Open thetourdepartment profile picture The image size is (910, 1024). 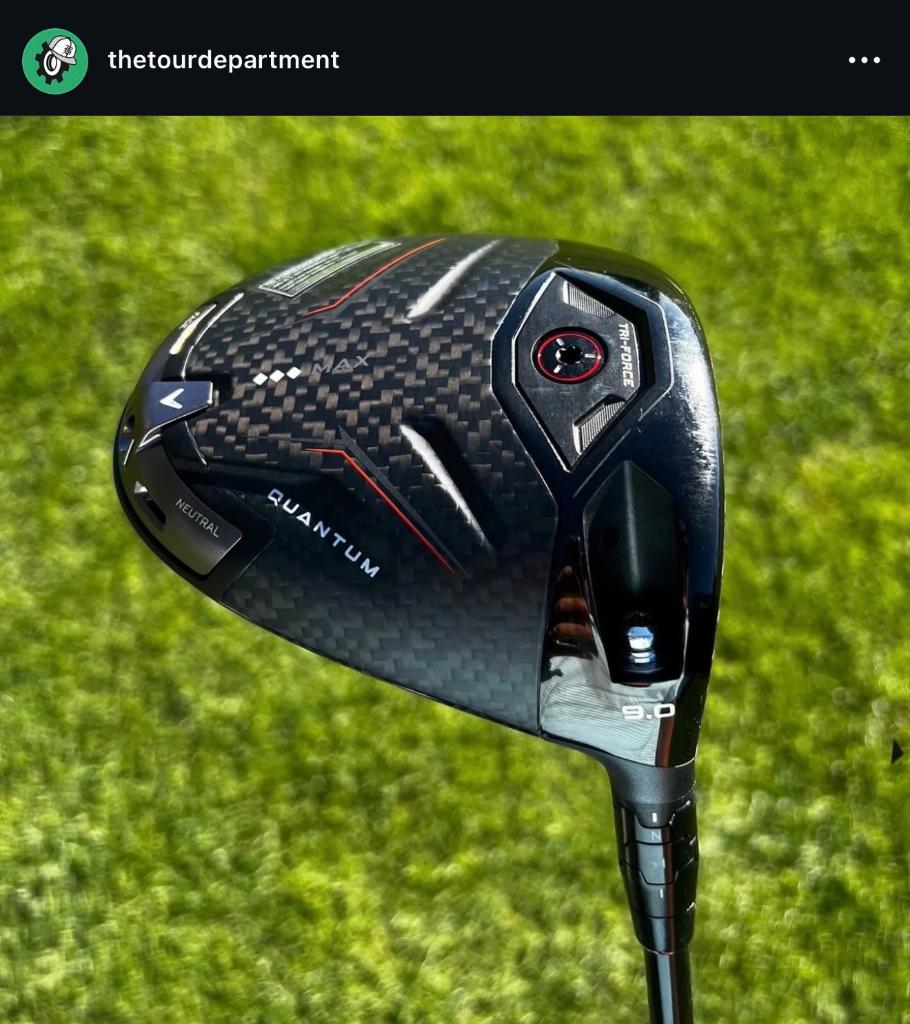[55, 61]
